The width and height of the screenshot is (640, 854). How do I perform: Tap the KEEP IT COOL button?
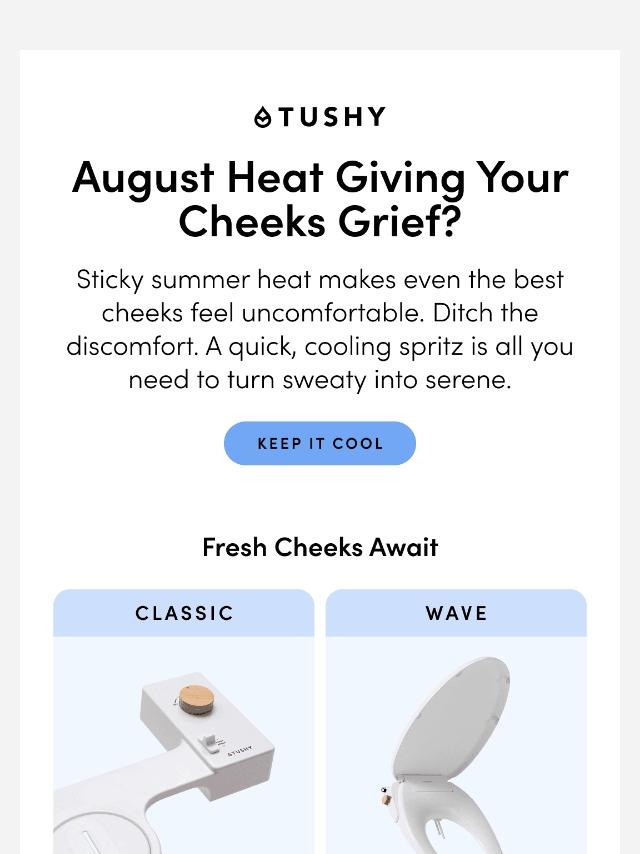[x=319, y=443]
